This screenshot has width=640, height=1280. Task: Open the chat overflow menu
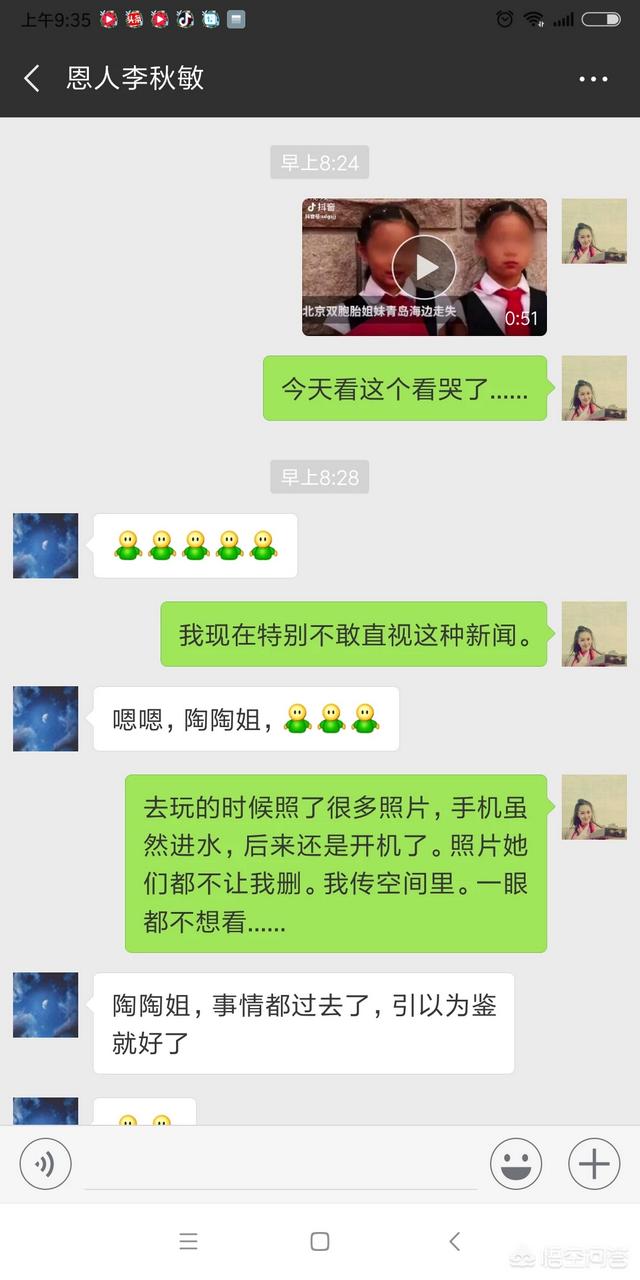[x=593, y=79]
